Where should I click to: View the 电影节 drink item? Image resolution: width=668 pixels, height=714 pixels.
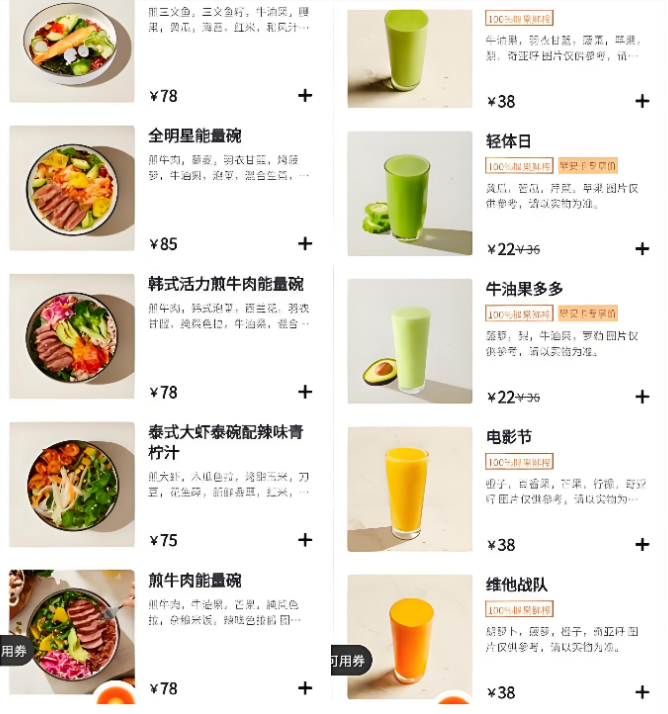(x=509, y=437)
